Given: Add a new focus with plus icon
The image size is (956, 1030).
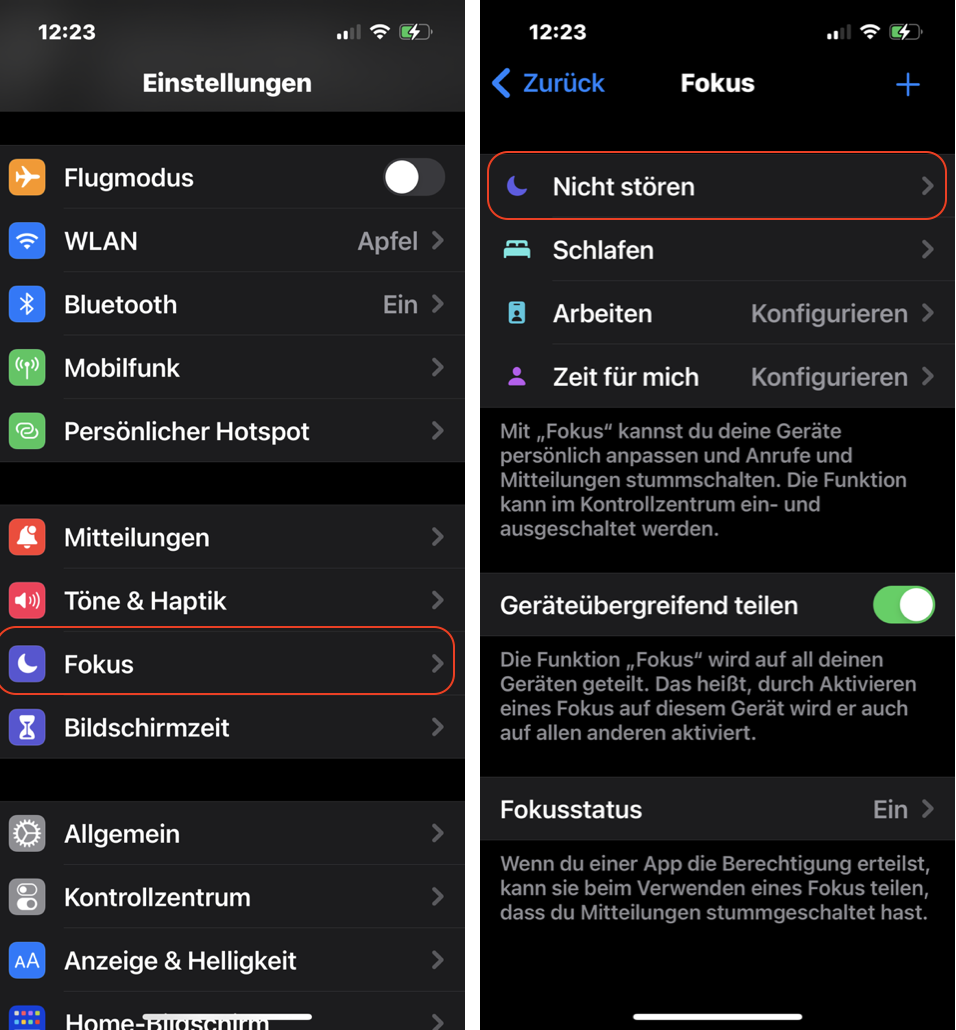Looking at the screenshot, I should 907,85.
